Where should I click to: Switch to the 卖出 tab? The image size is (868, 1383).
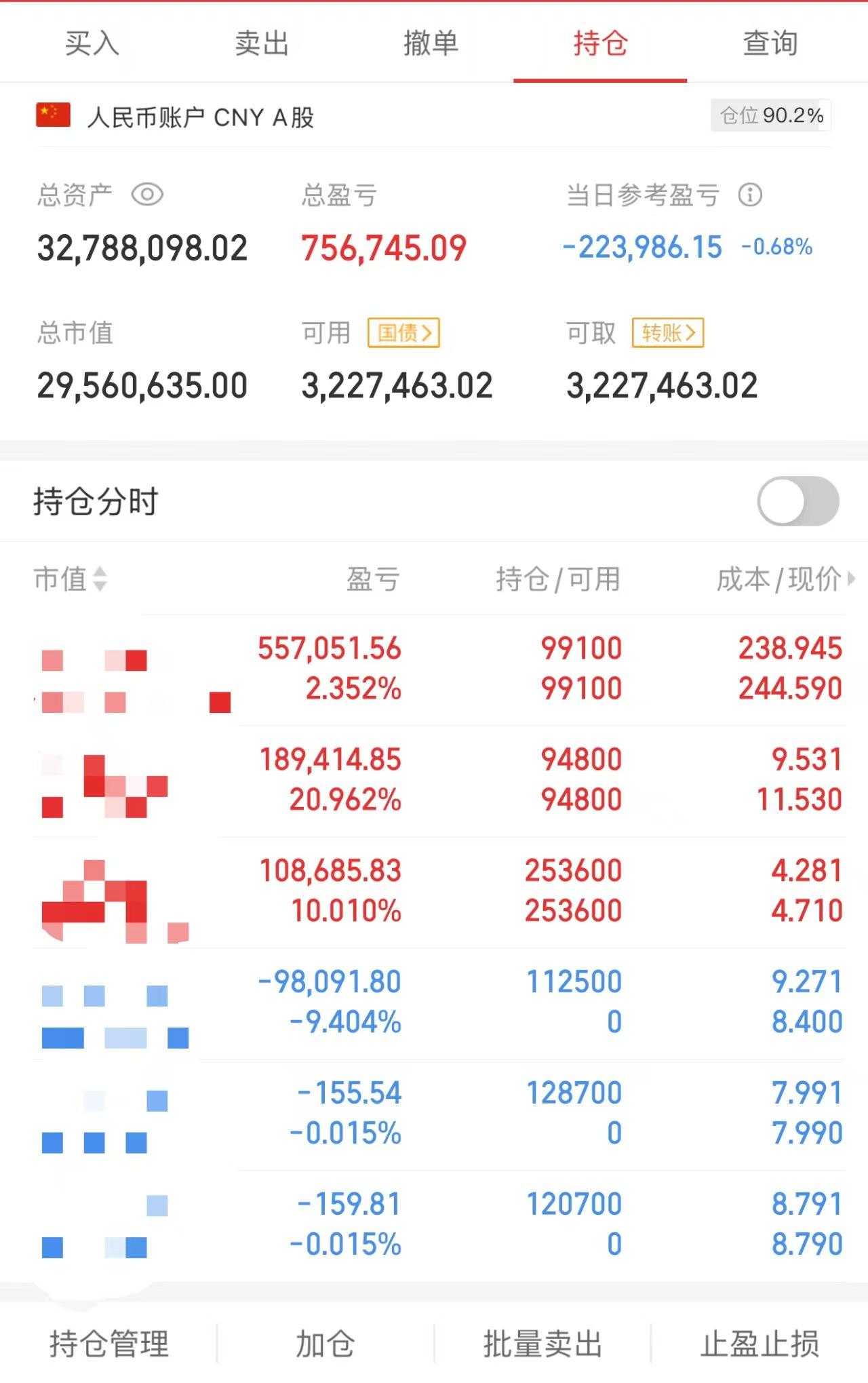262,43
